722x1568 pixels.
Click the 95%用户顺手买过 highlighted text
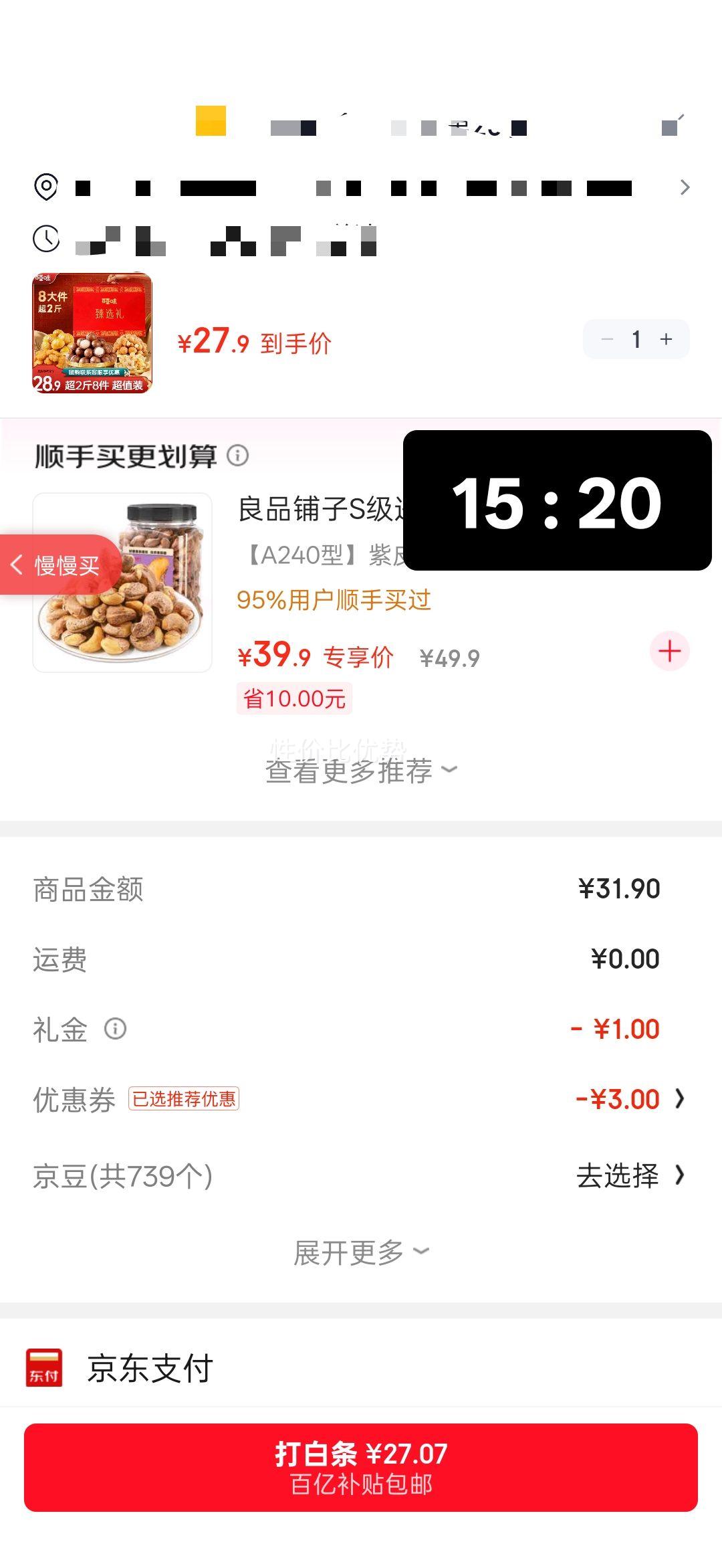[x=334, y=601]
